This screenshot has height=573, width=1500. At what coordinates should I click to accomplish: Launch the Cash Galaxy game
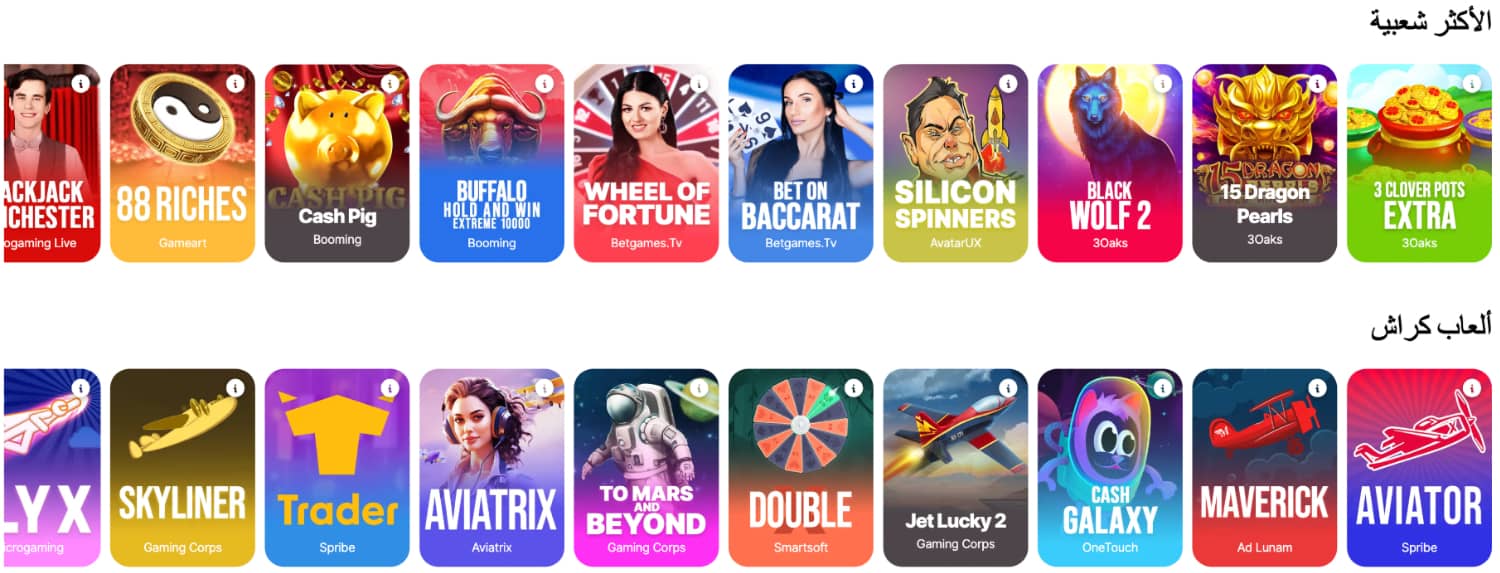[1109, 468]
